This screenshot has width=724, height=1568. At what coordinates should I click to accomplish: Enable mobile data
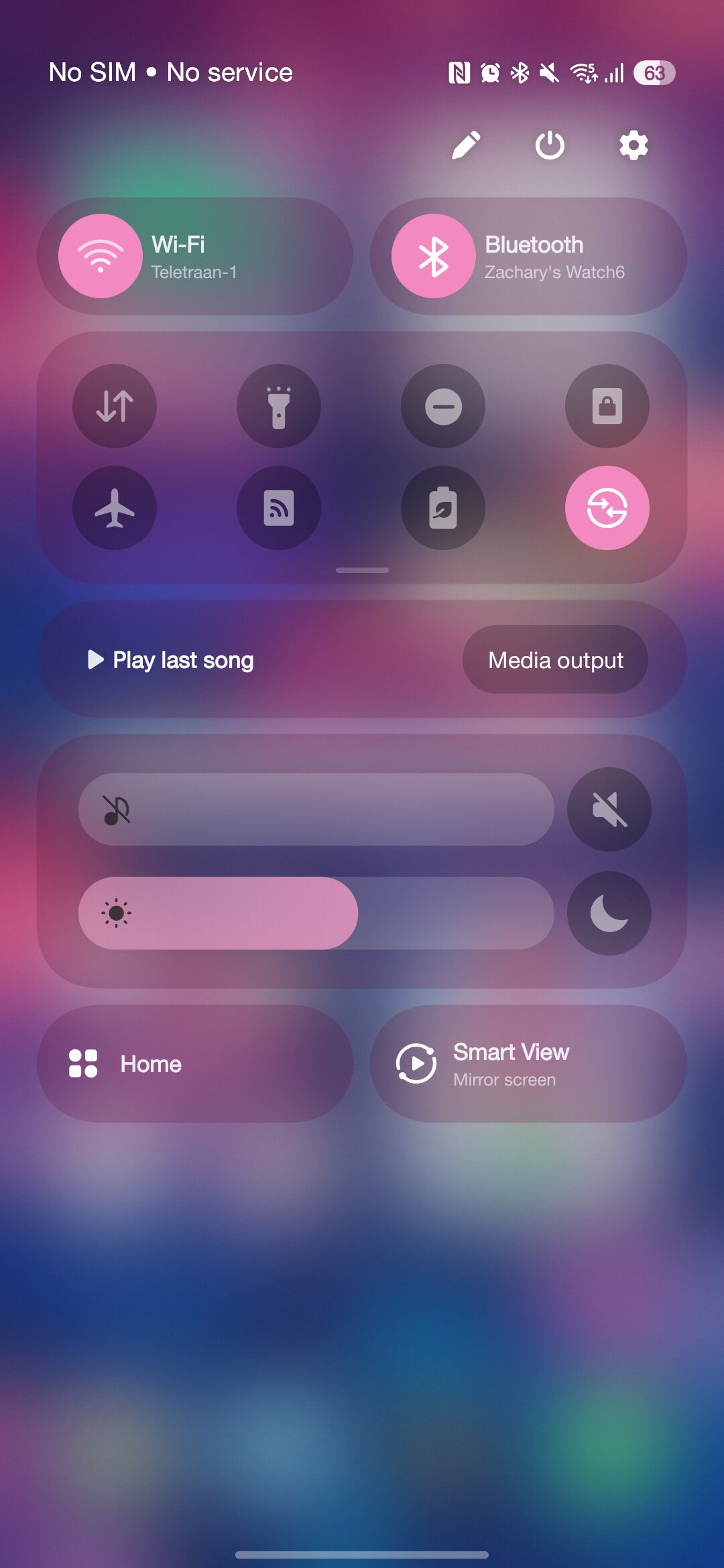(x=115, y=406)
